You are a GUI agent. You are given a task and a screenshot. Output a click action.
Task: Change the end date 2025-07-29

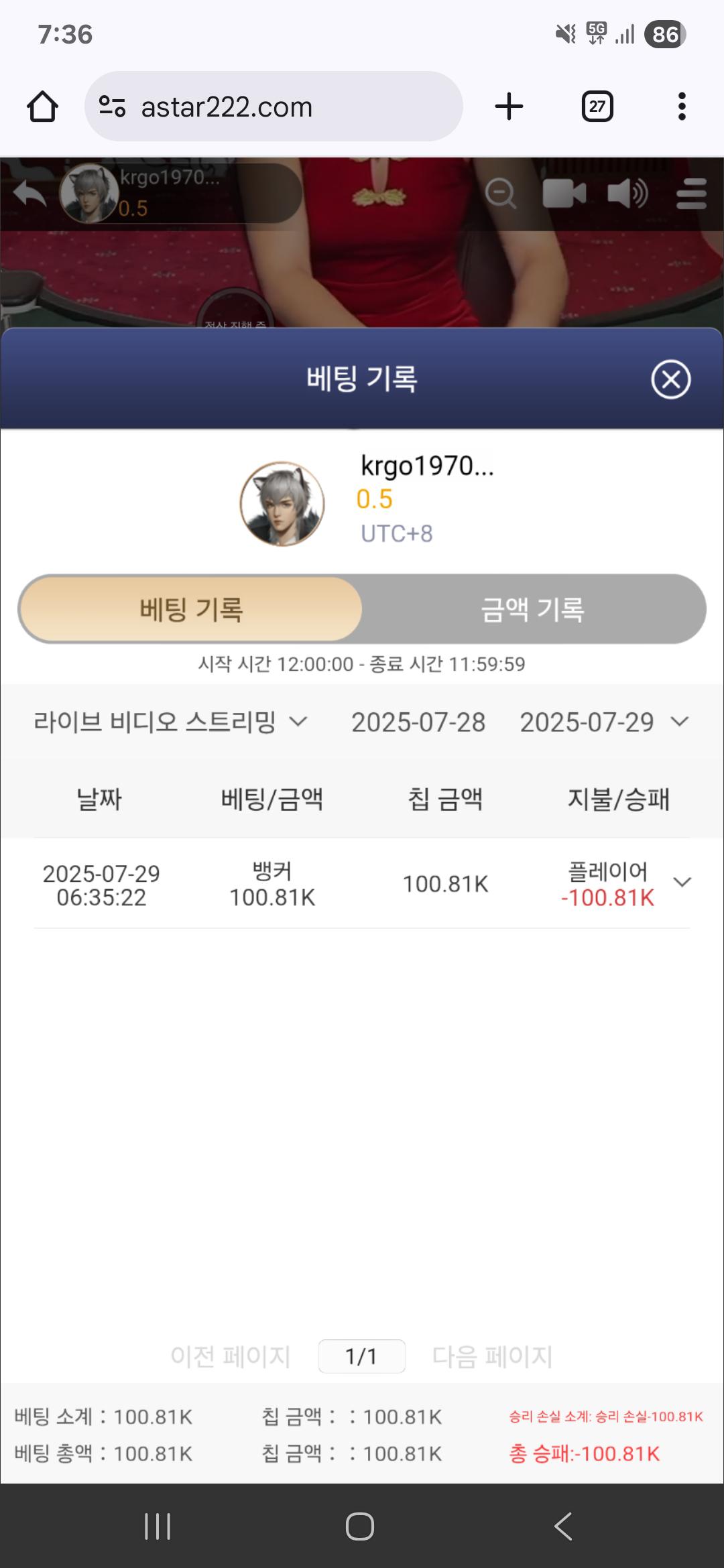[x=603, y=722]
